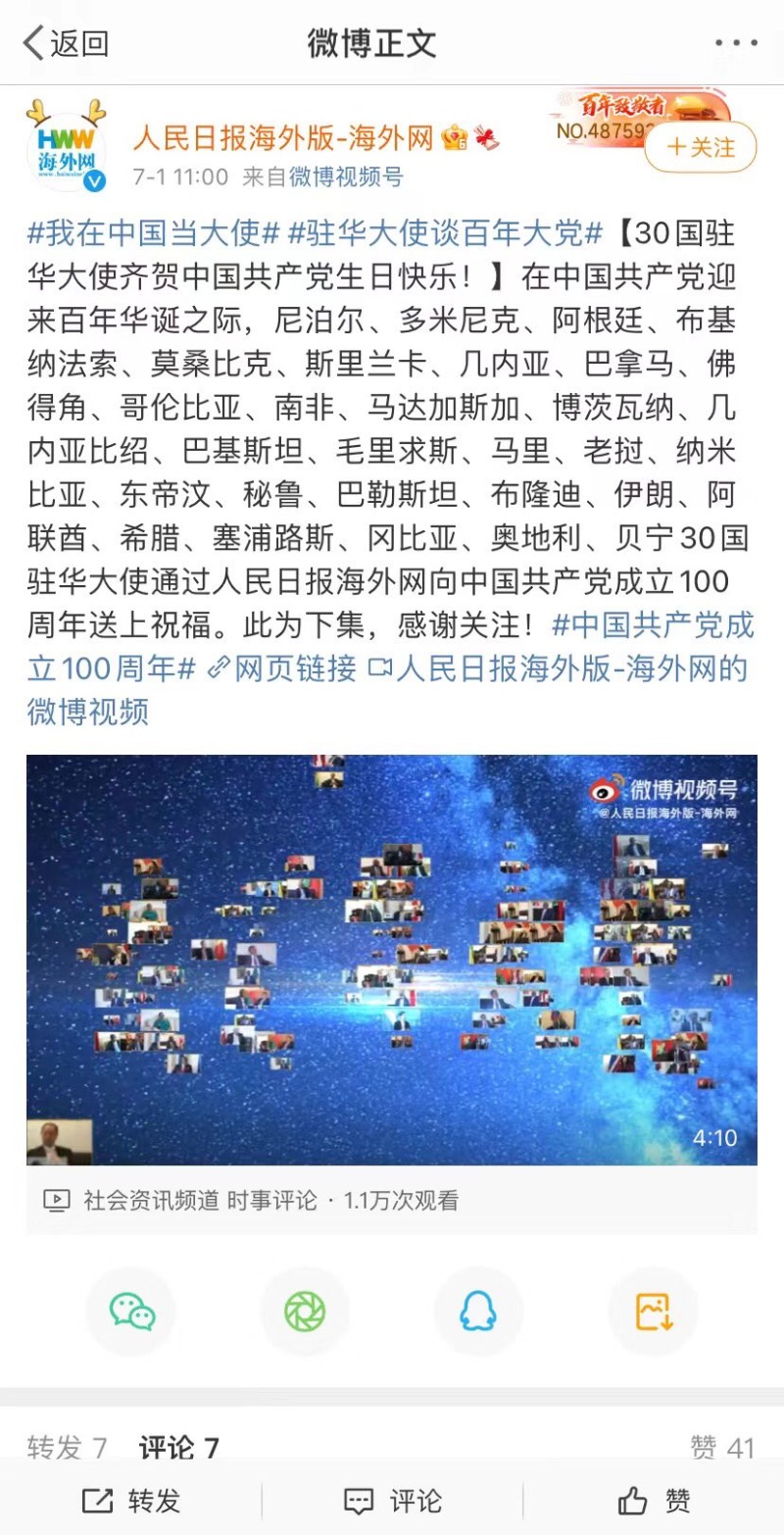The width and height of the screenshot is (784, 1535).
Task: Share to WeChat Moments via green aperture icon
Action: click(305, 1312)
